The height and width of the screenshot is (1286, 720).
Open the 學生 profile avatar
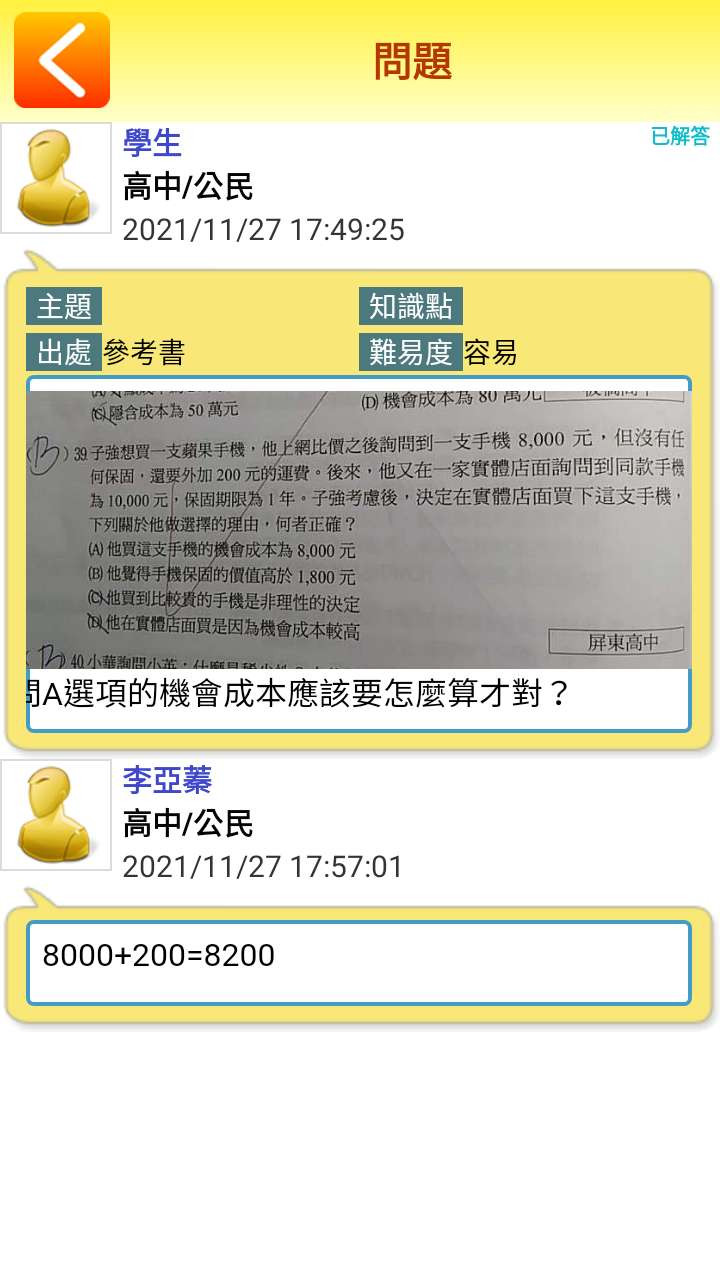click(x=56, y=178)
